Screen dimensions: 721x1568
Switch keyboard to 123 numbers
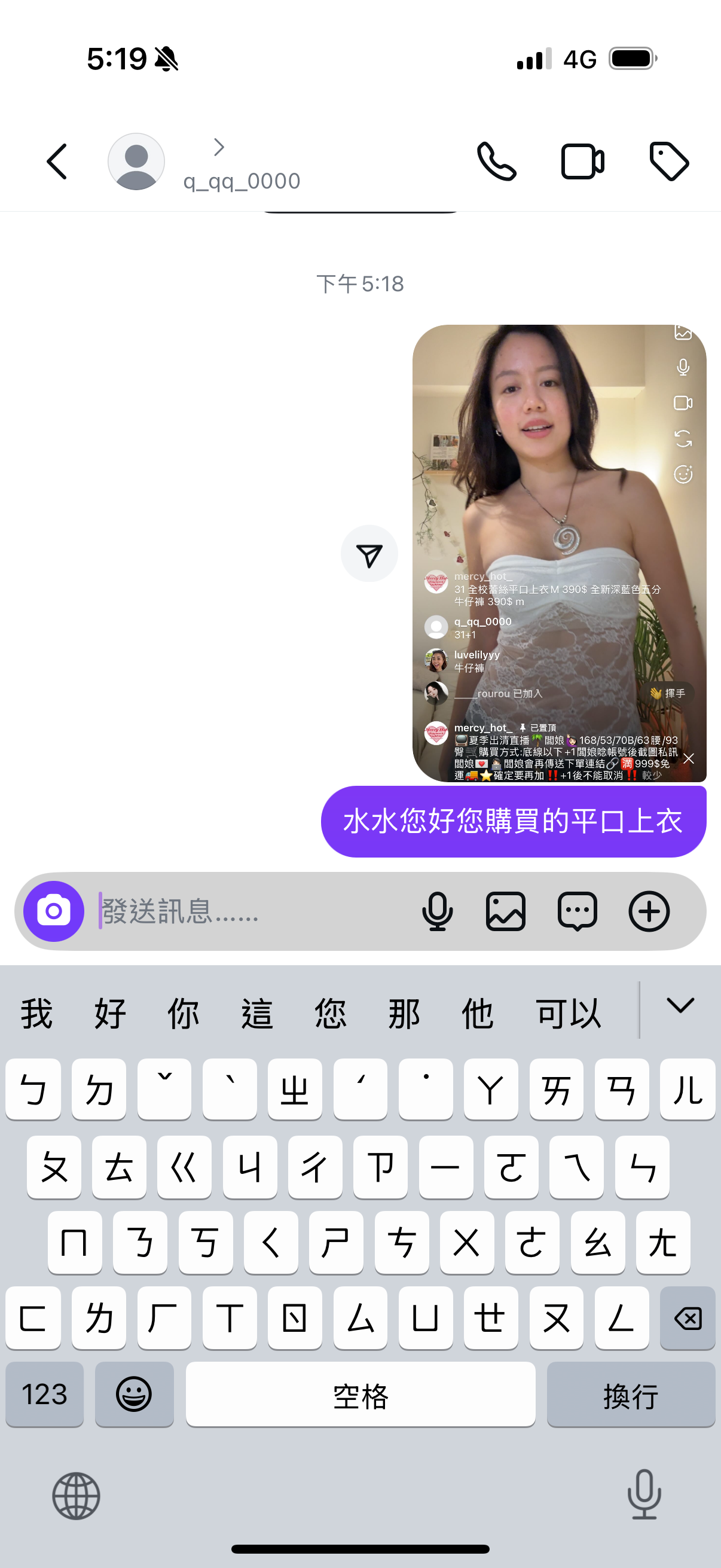coord(44,1394)
